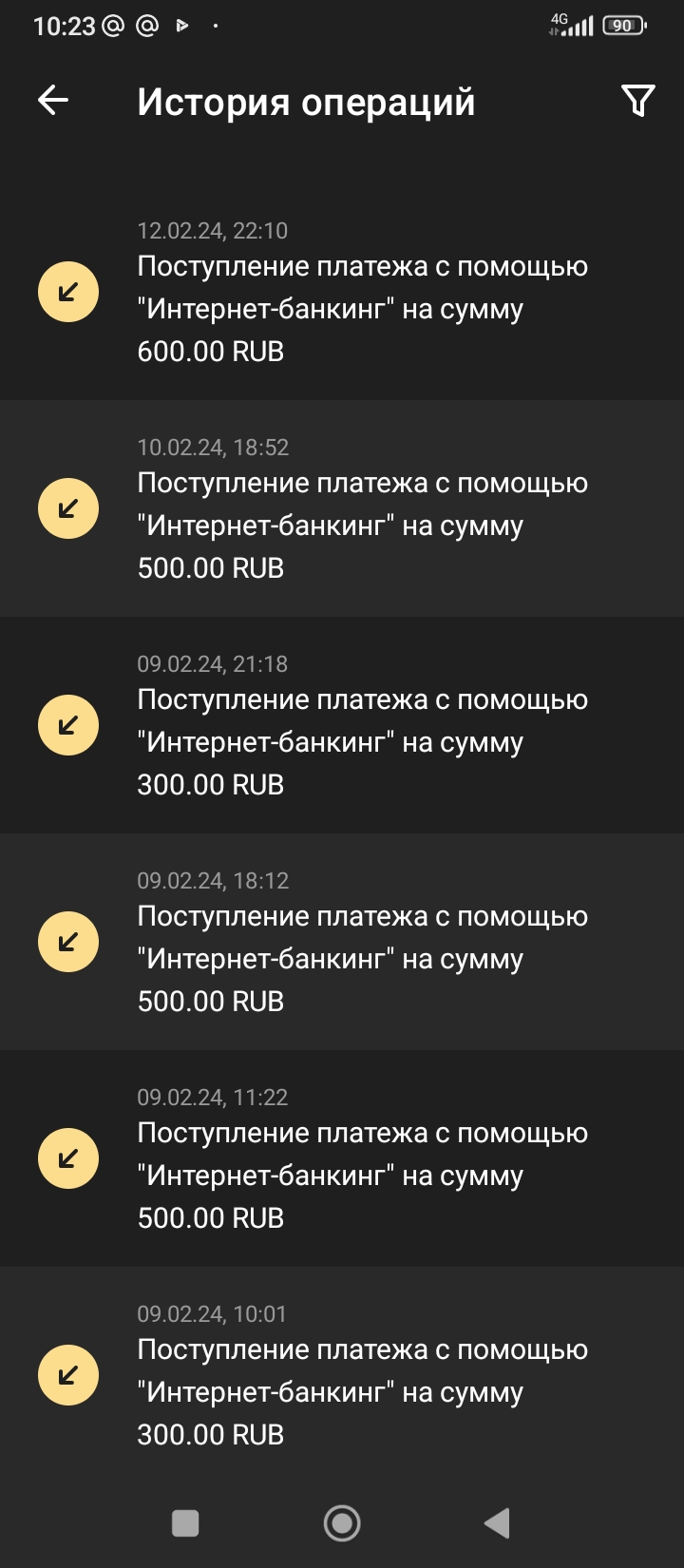Tap the incoming arrow icon for 18:12 payment

[67, 941]
